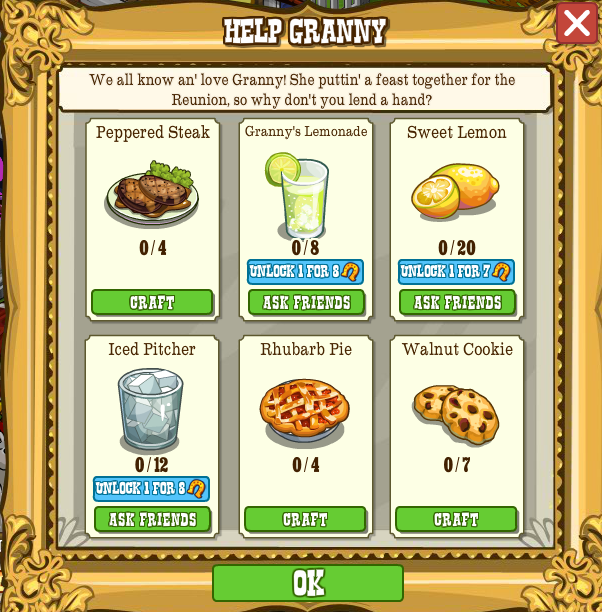Viewport: 602px width, 612px height.
Task: Ask friends for Iced Pitcher
Action: tap(152, 519)
